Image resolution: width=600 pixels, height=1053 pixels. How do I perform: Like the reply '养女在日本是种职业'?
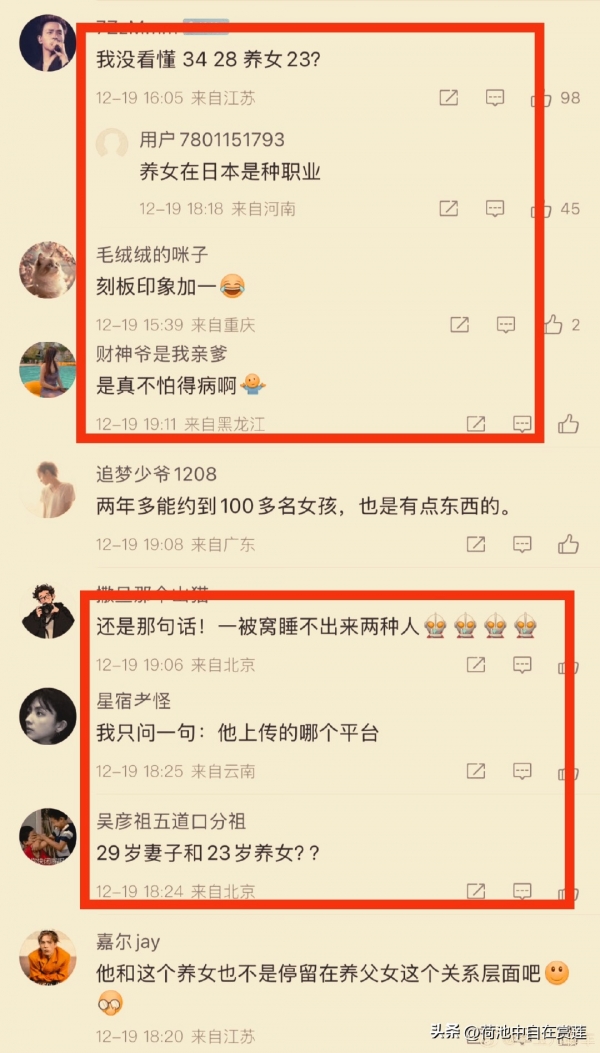click(x=541, y=209)
